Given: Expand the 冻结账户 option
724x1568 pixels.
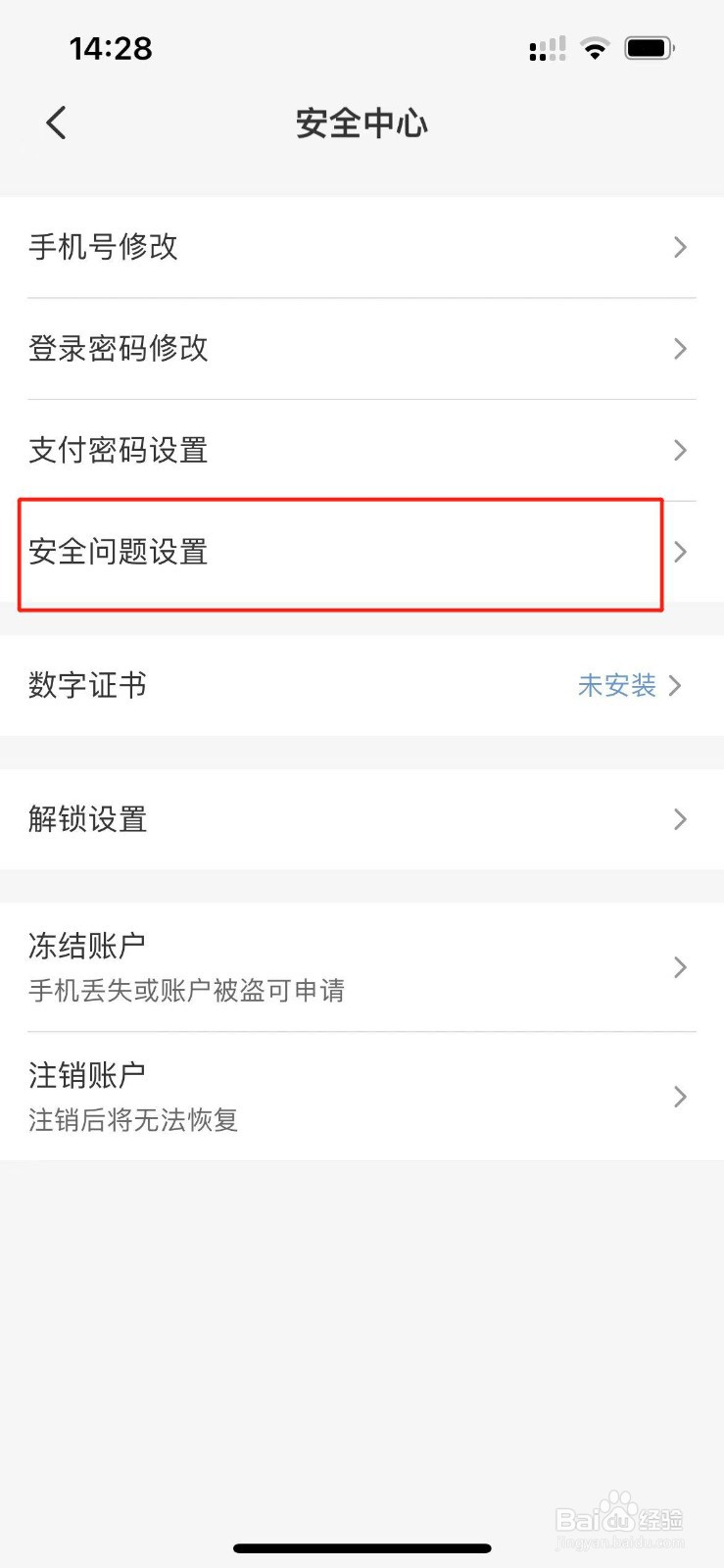Looking at the screenshot, I should coord(680,967).
